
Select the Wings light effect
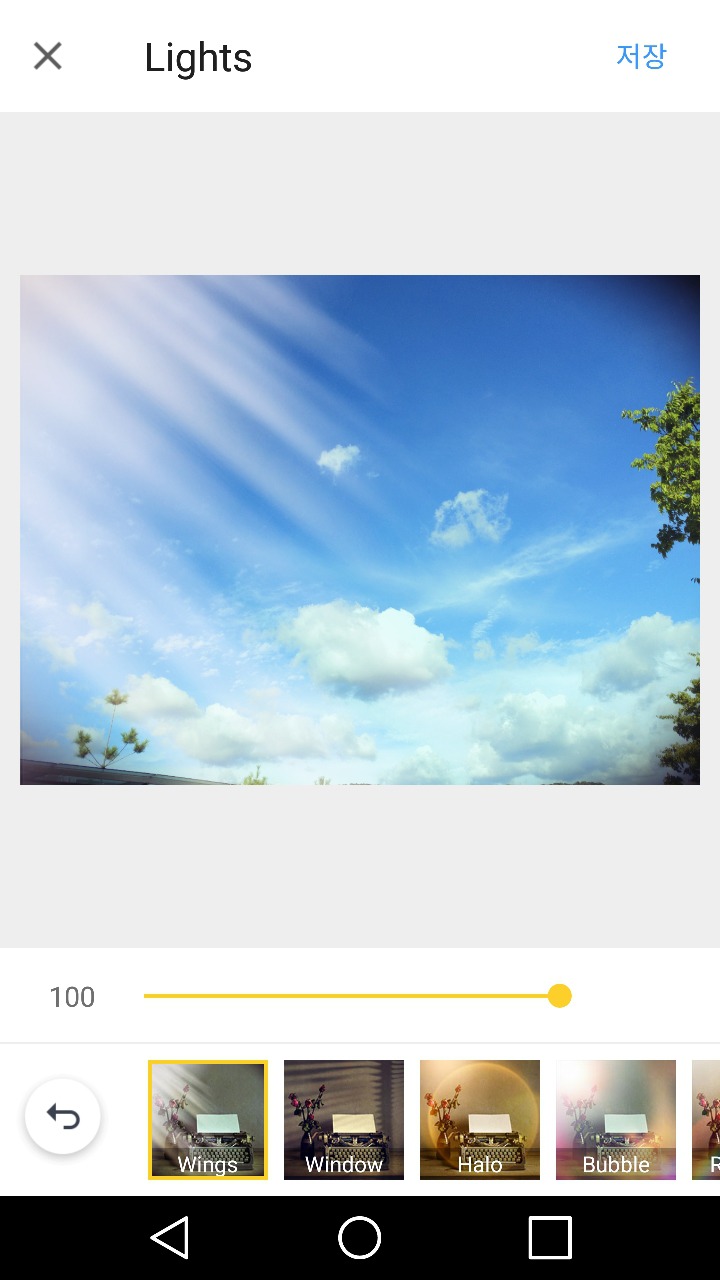[208, 1120]
